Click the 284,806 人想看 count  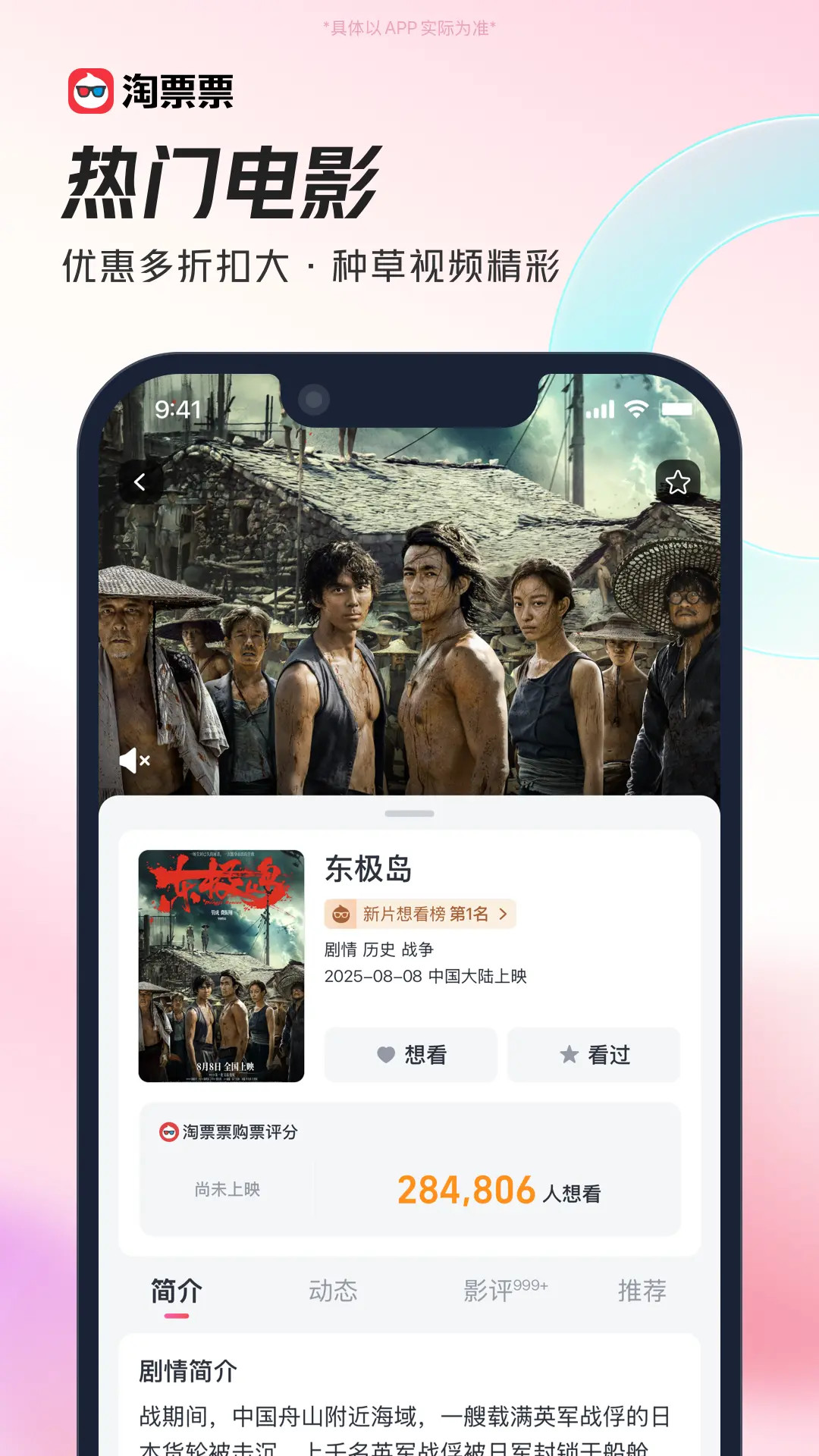point(500,1188)
